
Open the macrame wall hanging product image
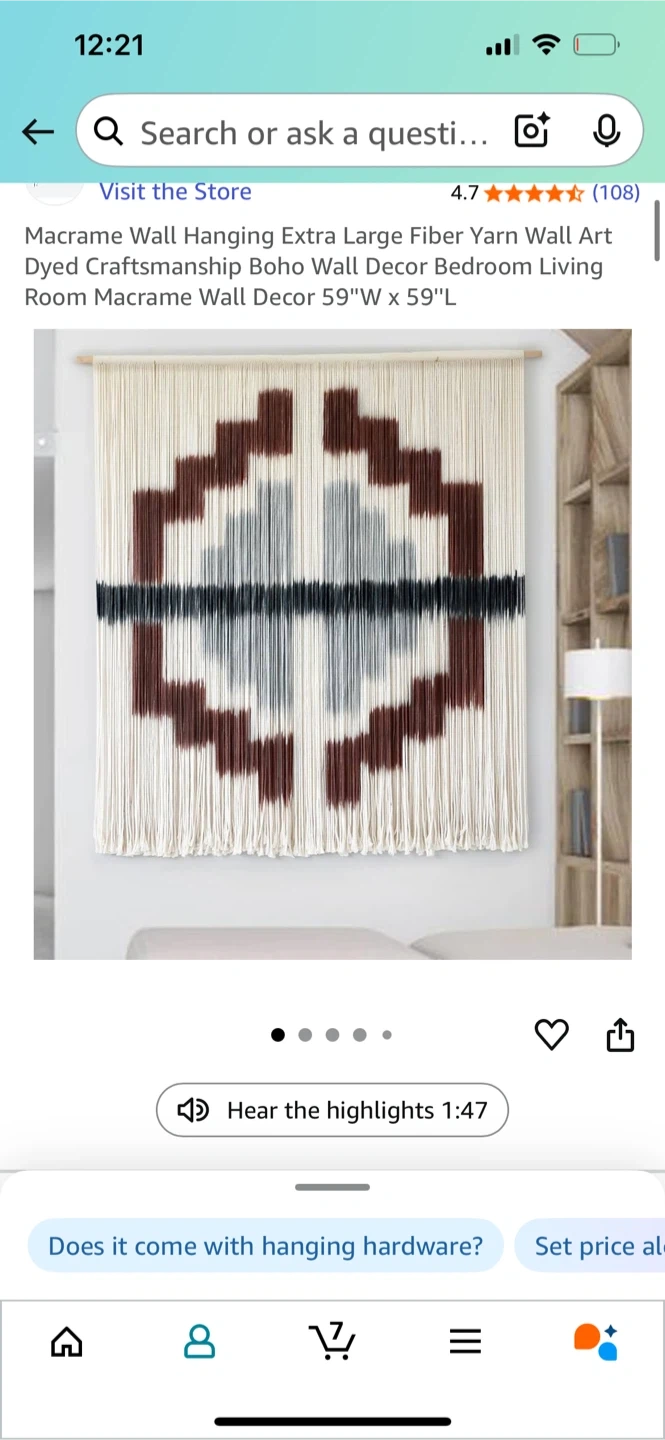pyautogui.click(x=332, y=644)
